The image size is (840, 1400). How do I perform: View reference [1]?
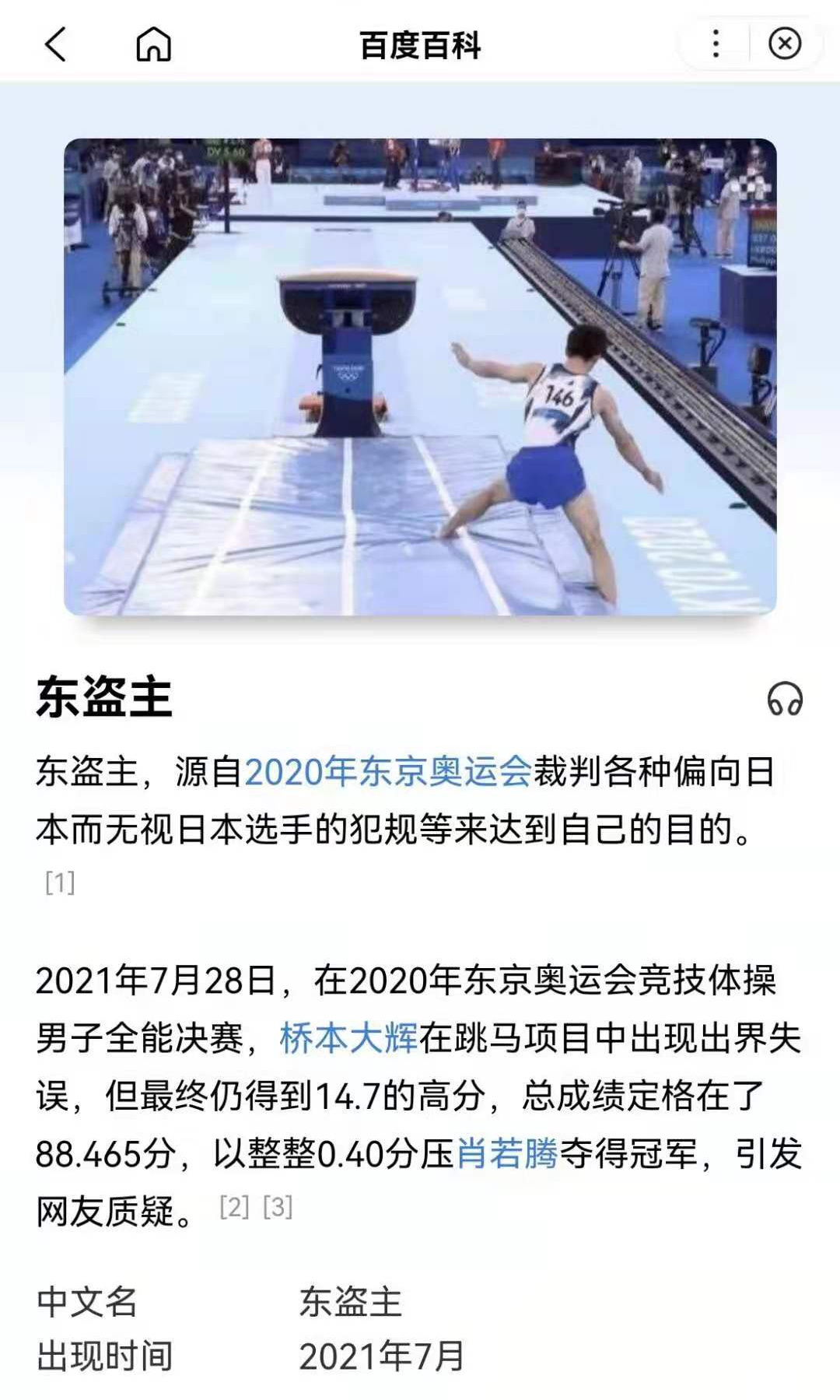[60, 882]
